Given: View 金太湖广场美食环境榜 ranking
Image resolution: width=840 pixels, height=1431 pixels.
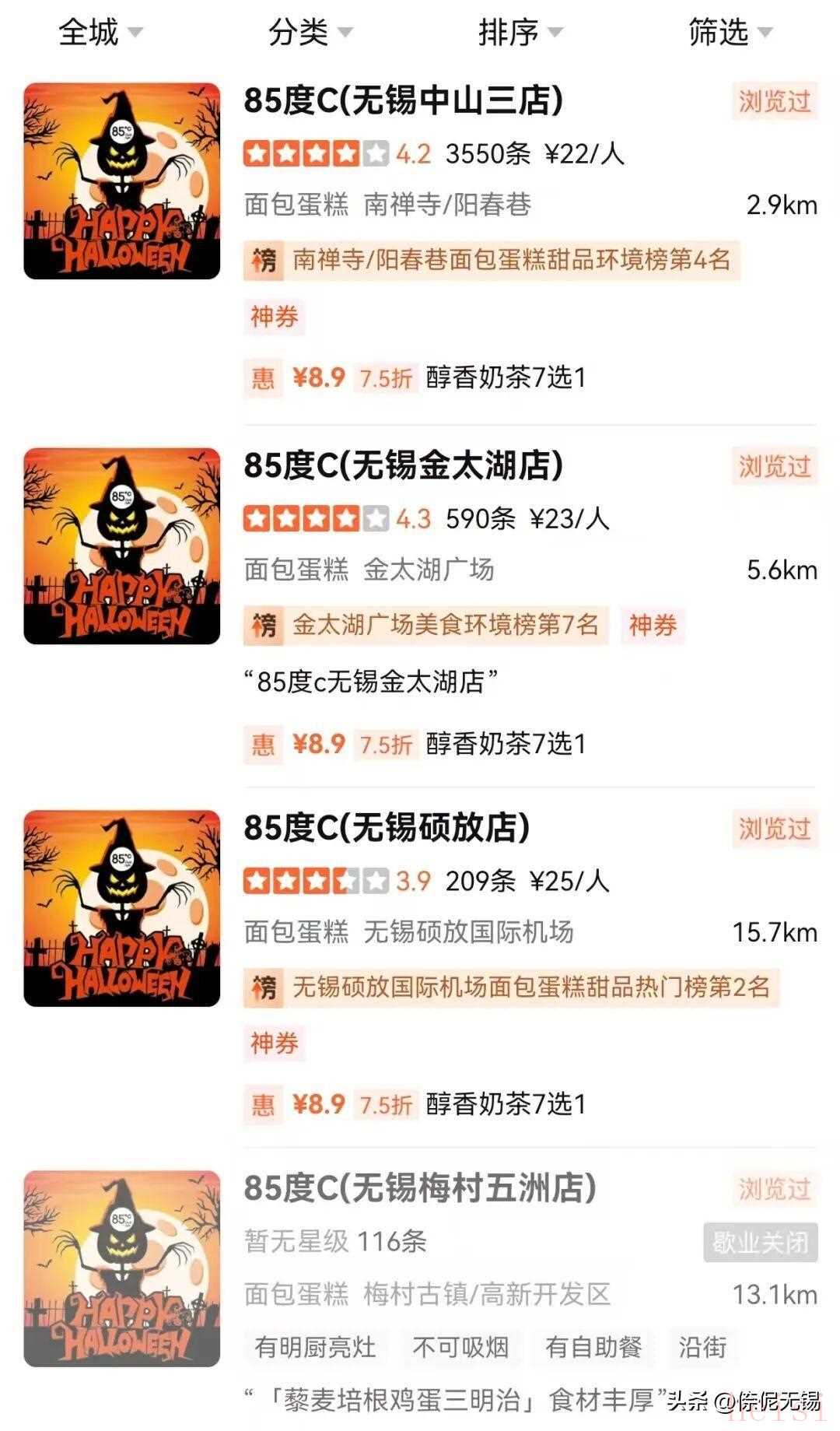Looking at the screenshot, I should tap(426, 625).
